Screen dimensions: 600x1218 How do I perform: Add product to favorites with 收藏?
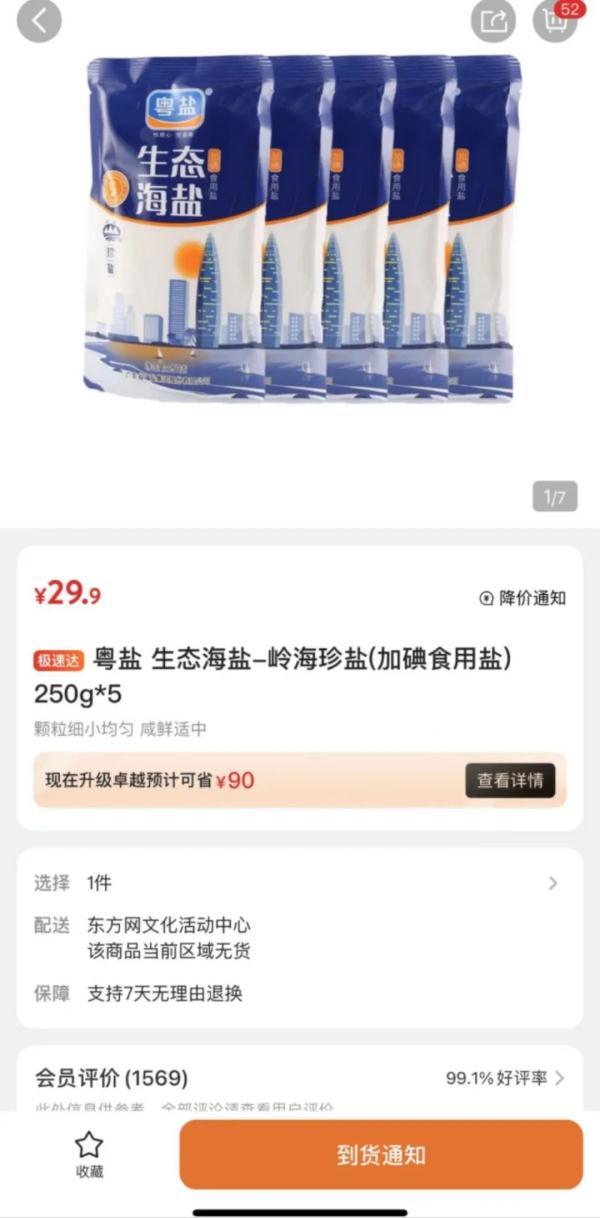(x=89, y=1155)
